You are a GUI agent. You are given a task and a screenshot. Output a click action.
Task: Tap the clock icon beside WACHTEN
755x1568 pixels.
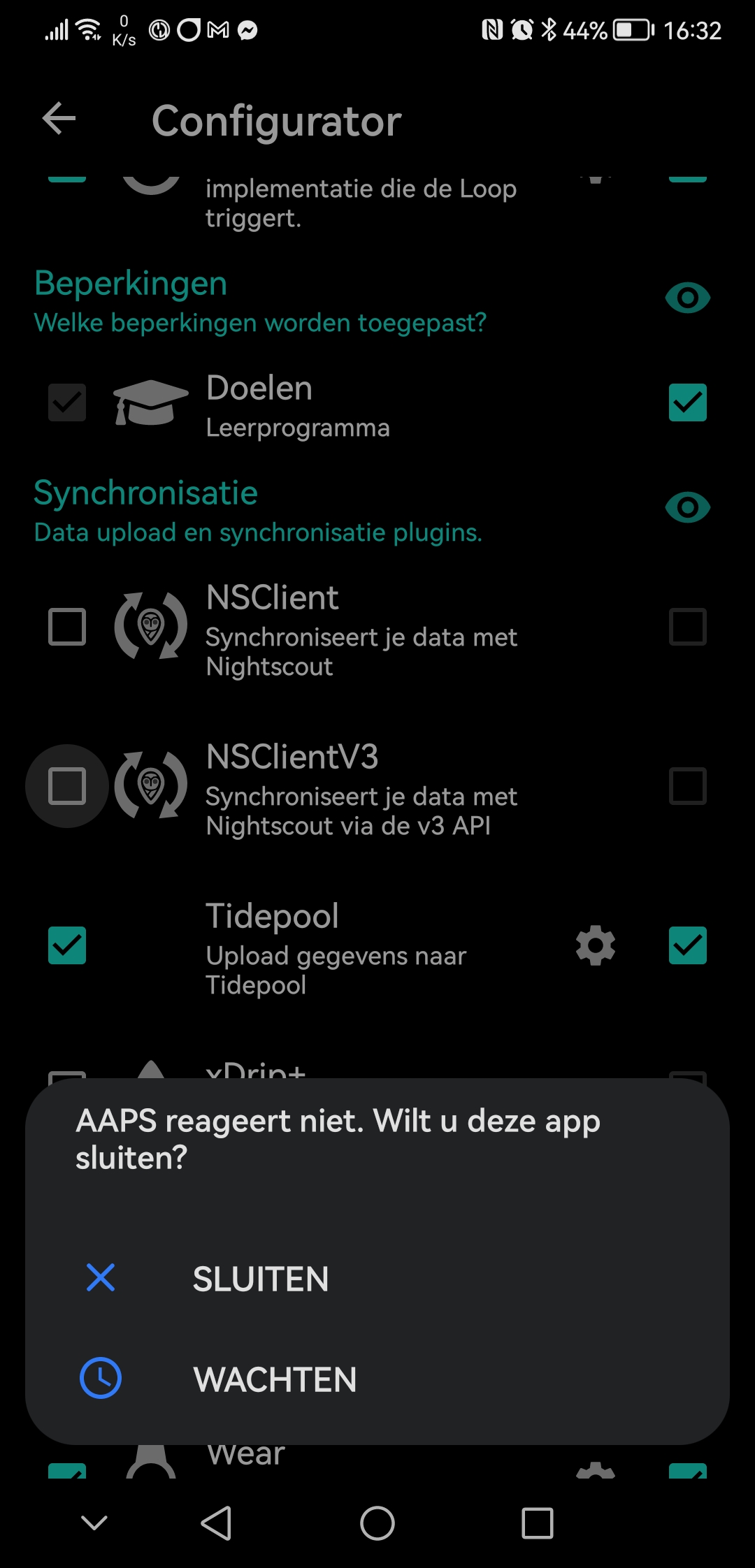pos(101,1378)
